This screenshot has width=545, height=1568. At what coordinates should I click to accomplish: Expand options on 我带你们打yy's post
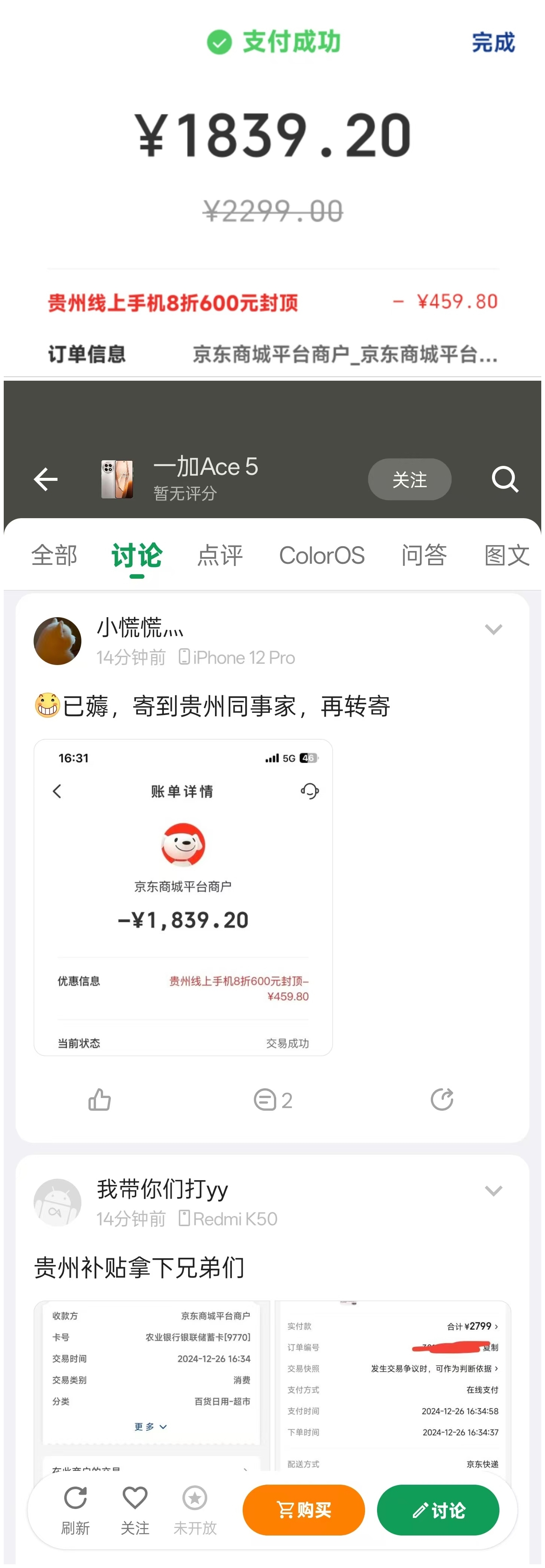[x=493, y=1191]
